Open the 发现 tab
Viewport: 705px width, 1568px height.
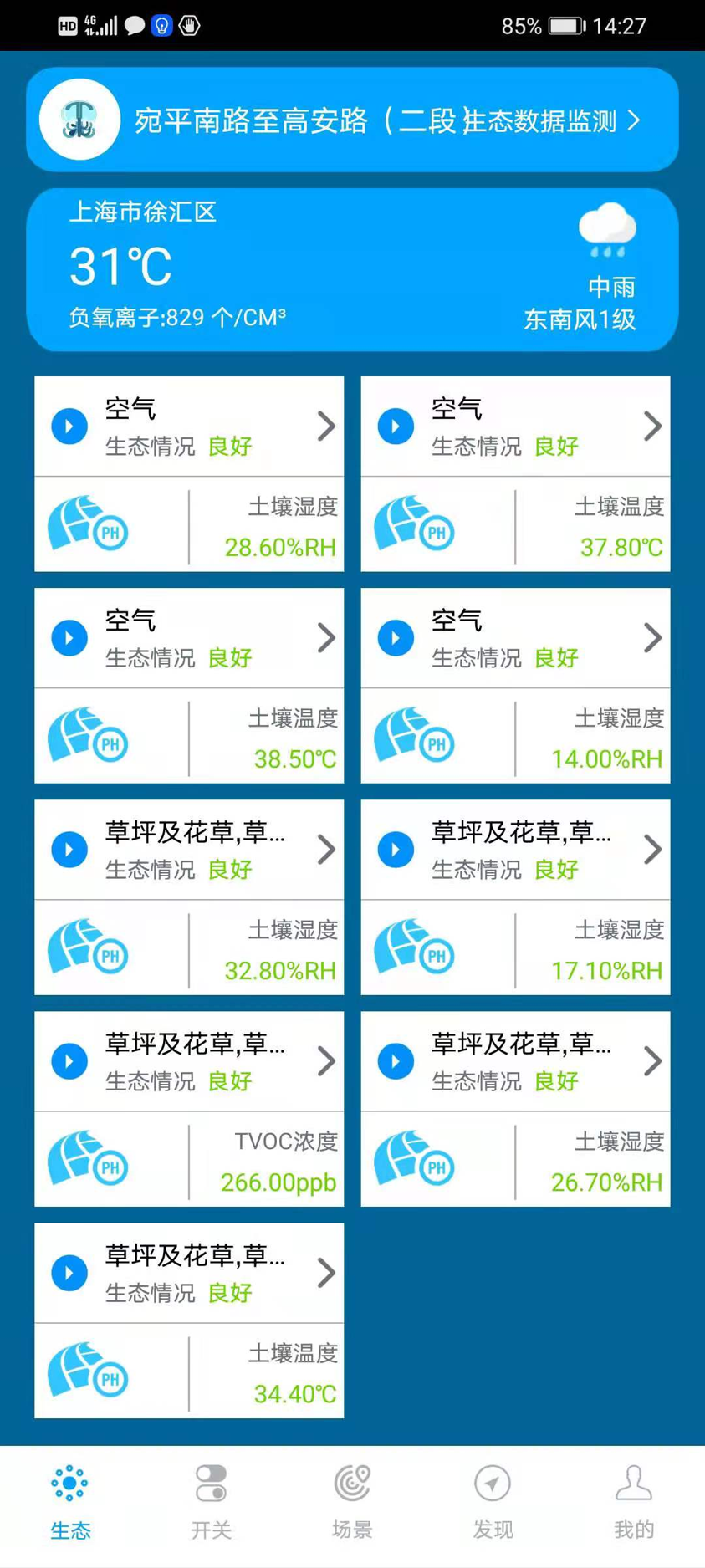(493, 1502)
